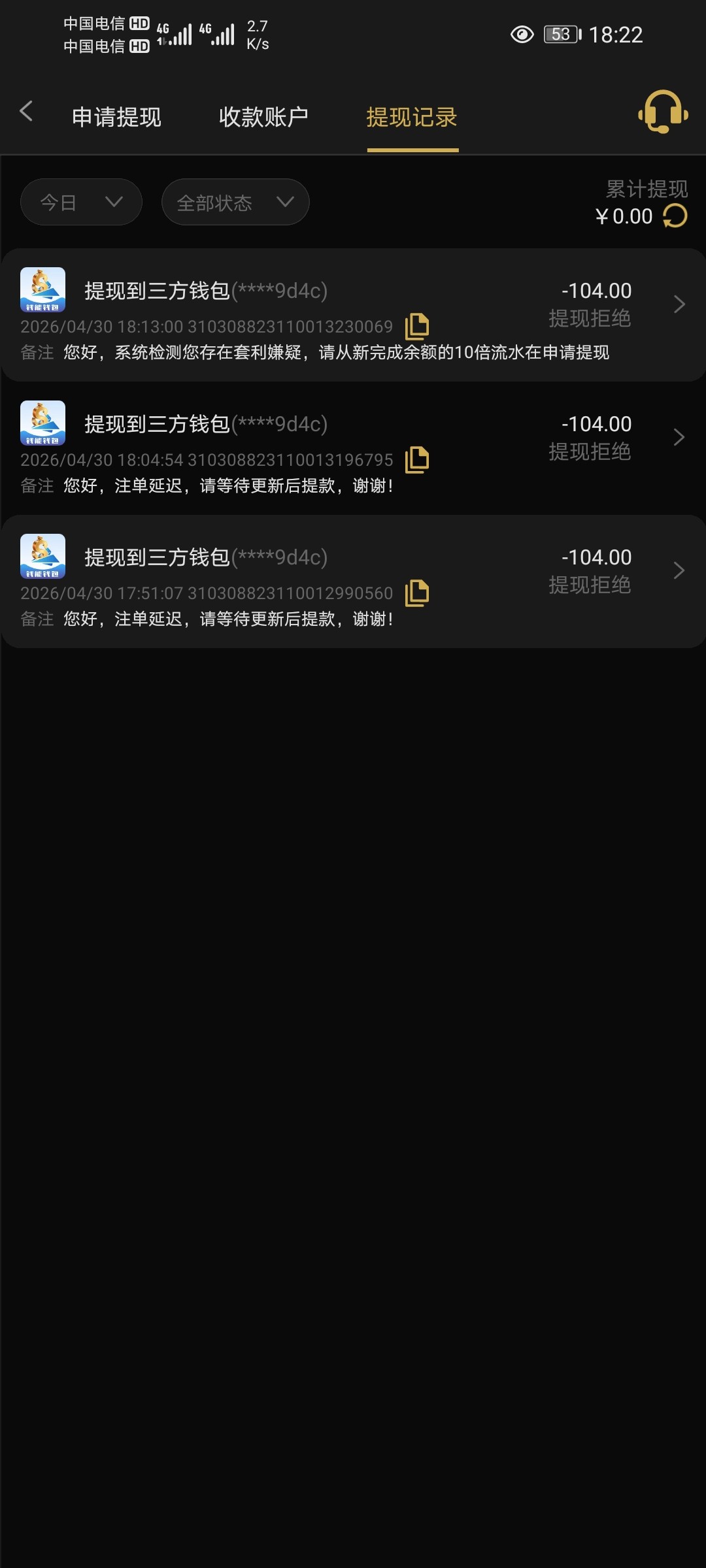Copy order number ending in 3196795
706x1568 pixels.
click(416, 460)
